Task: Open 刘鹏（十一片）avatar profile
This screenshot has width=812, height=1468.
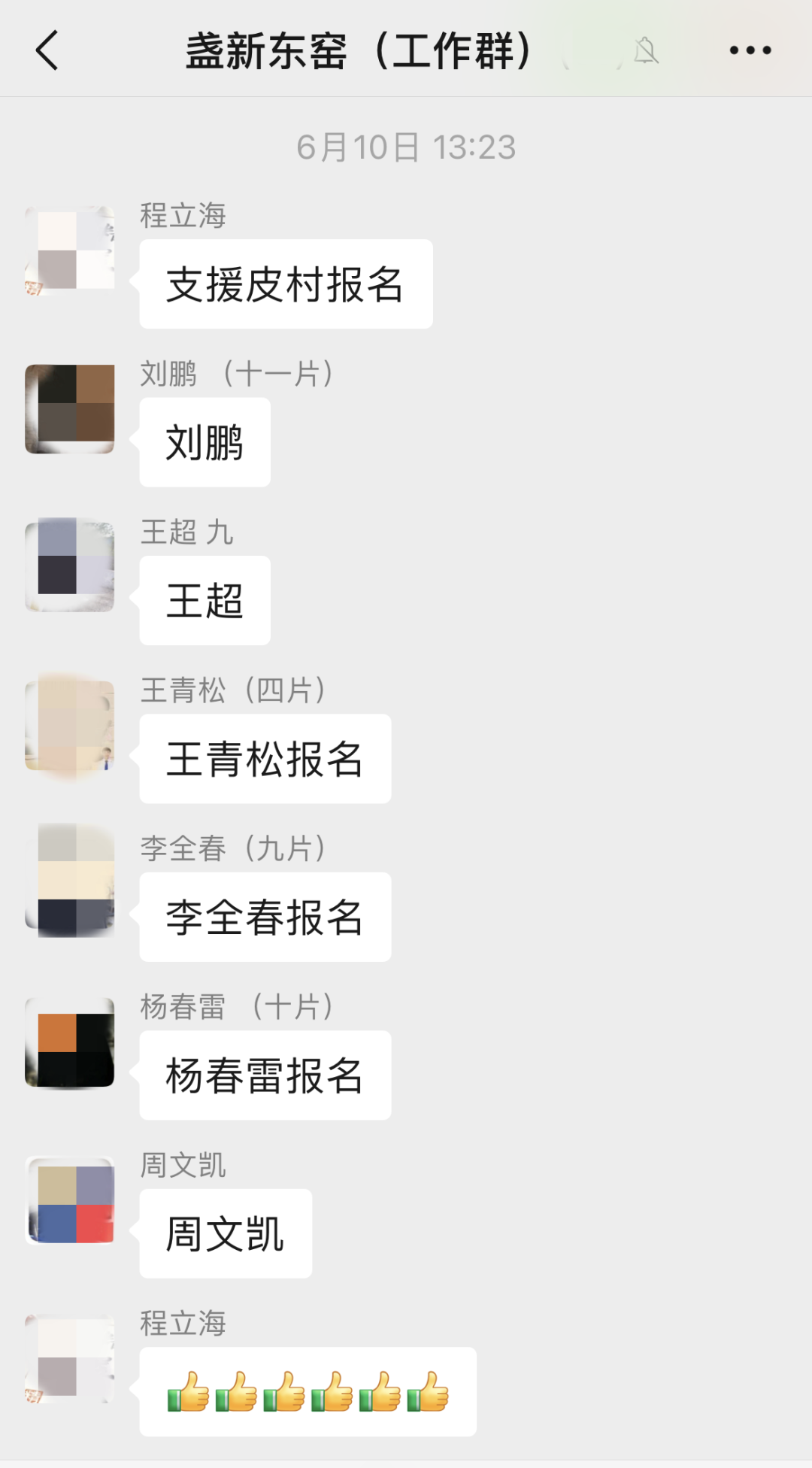Action: point(70,408)
